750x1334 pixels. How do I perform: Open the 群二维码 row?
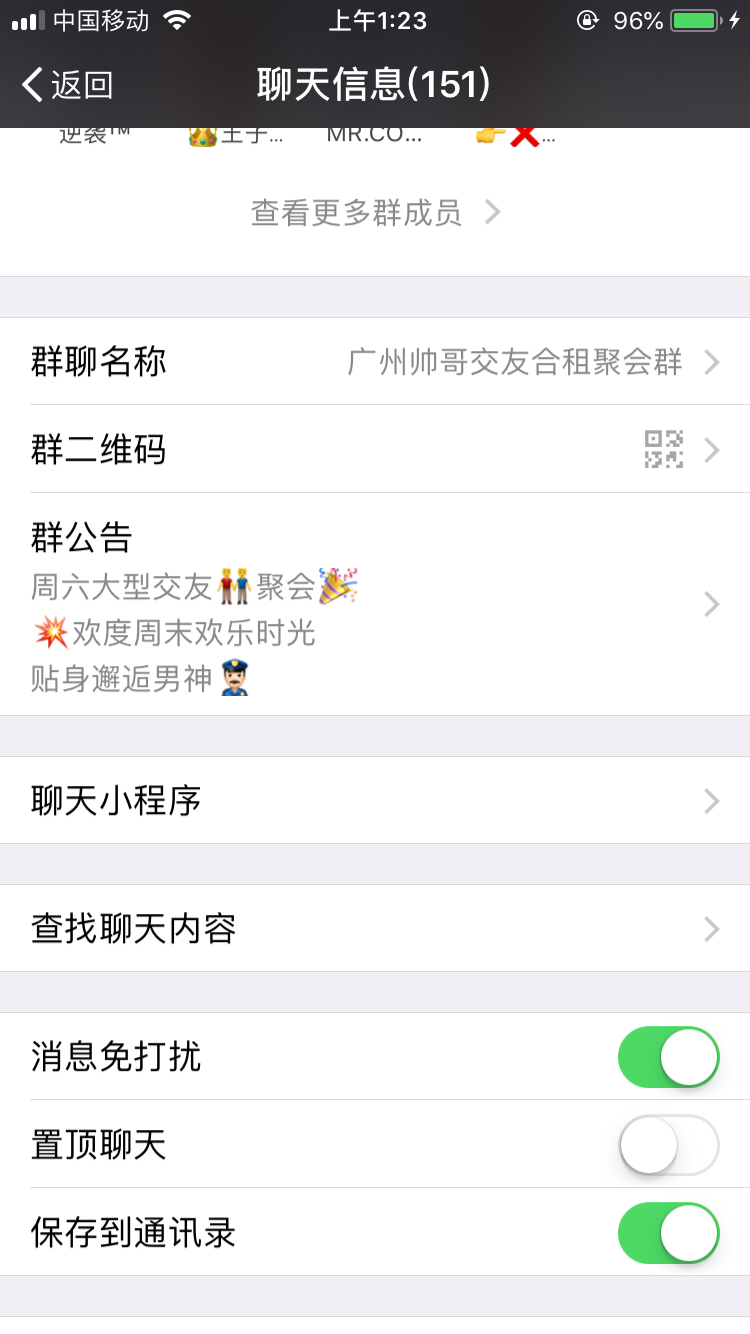(375, 449)
